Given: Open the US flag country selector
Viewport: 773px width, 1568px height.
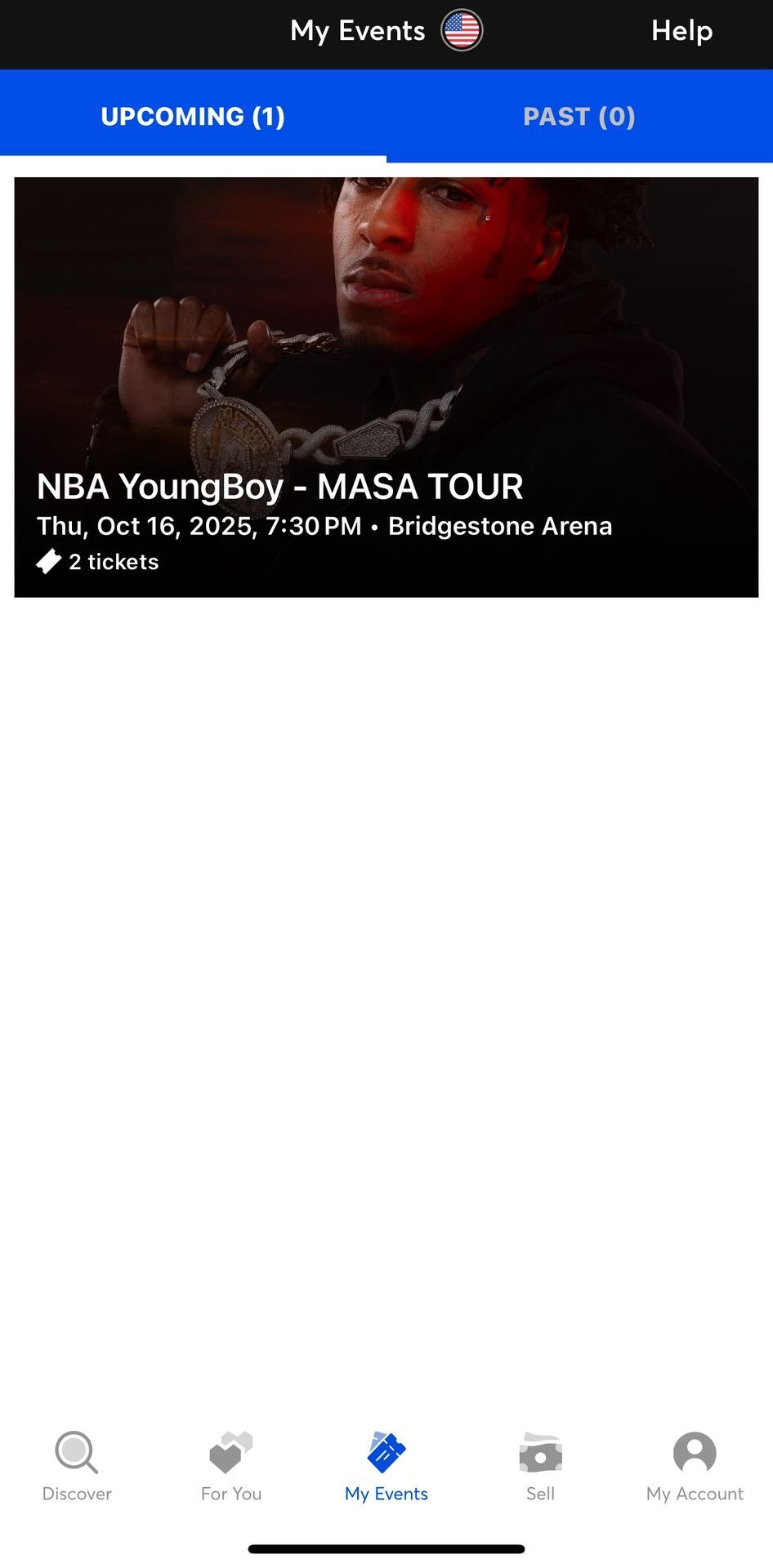Looking at the screenshot, I should 462,31.
